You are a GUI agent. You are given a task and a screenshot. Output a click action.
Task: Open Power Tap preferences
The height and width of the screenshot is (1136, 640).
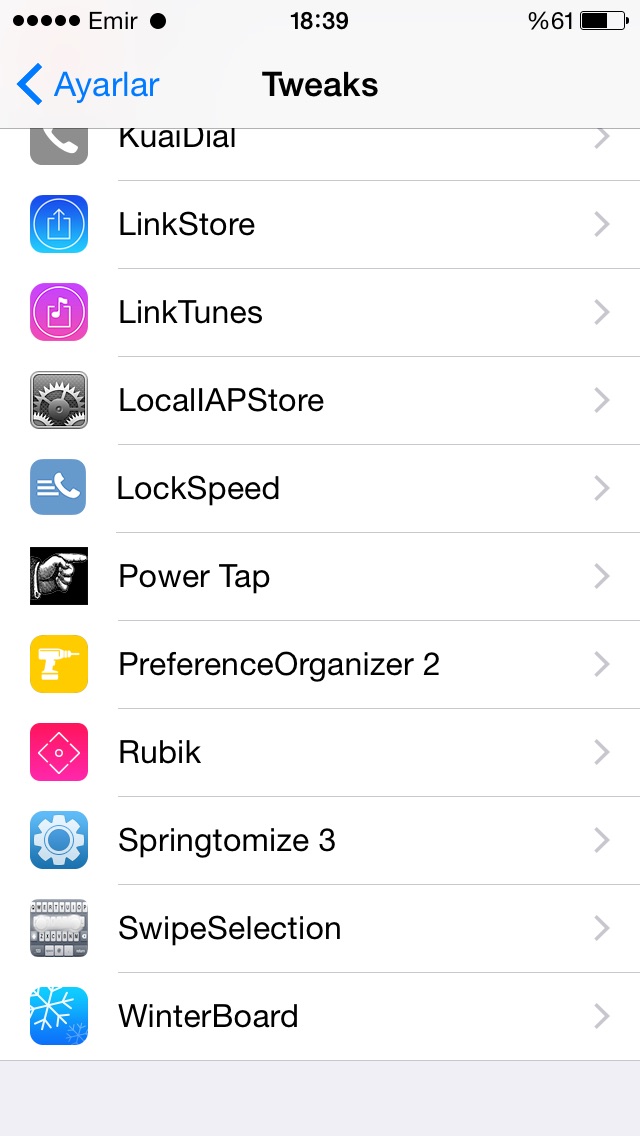pos(320,577)
